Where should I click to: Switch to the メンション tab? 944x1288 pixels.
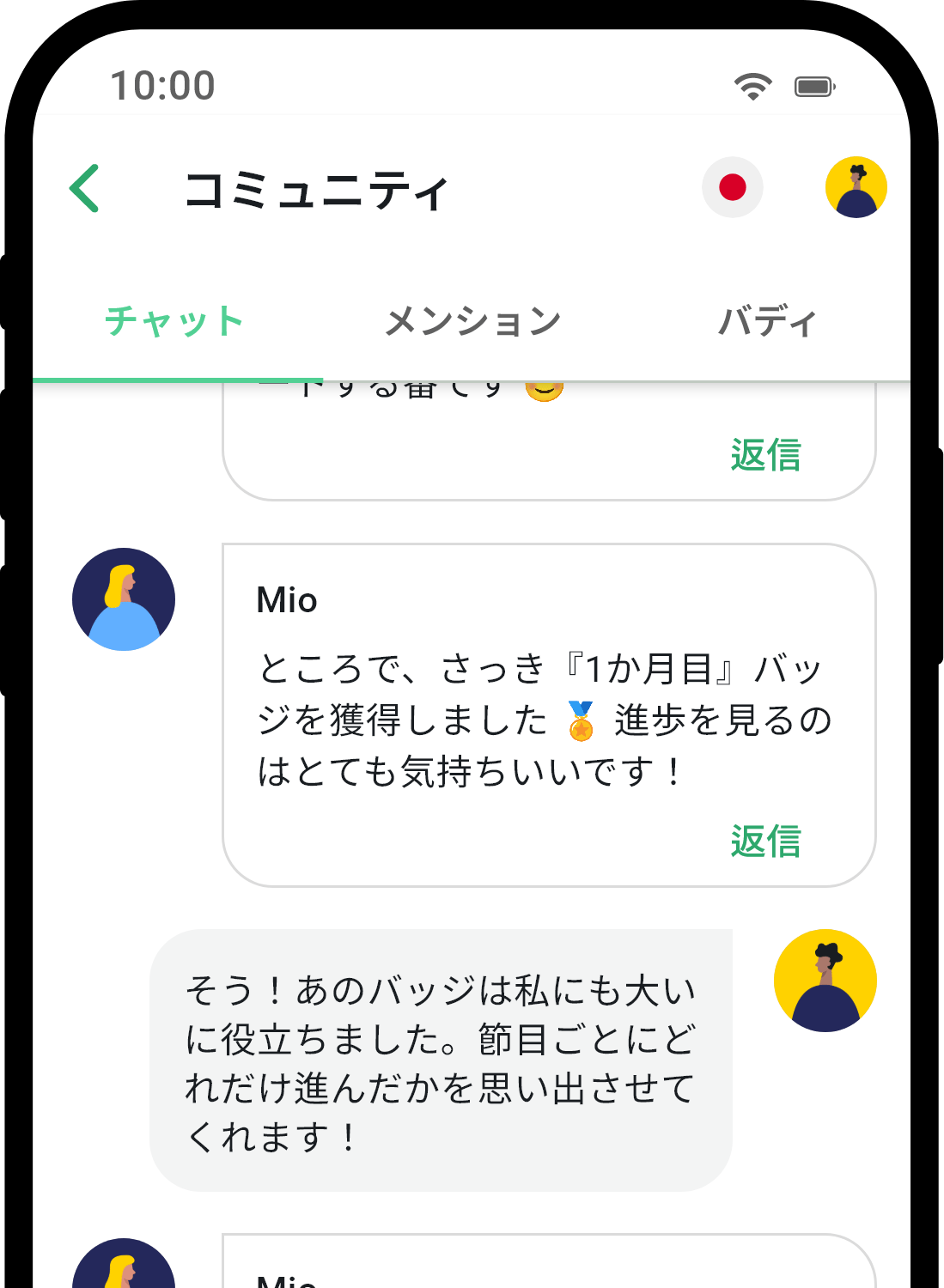(x=472, y=319)
